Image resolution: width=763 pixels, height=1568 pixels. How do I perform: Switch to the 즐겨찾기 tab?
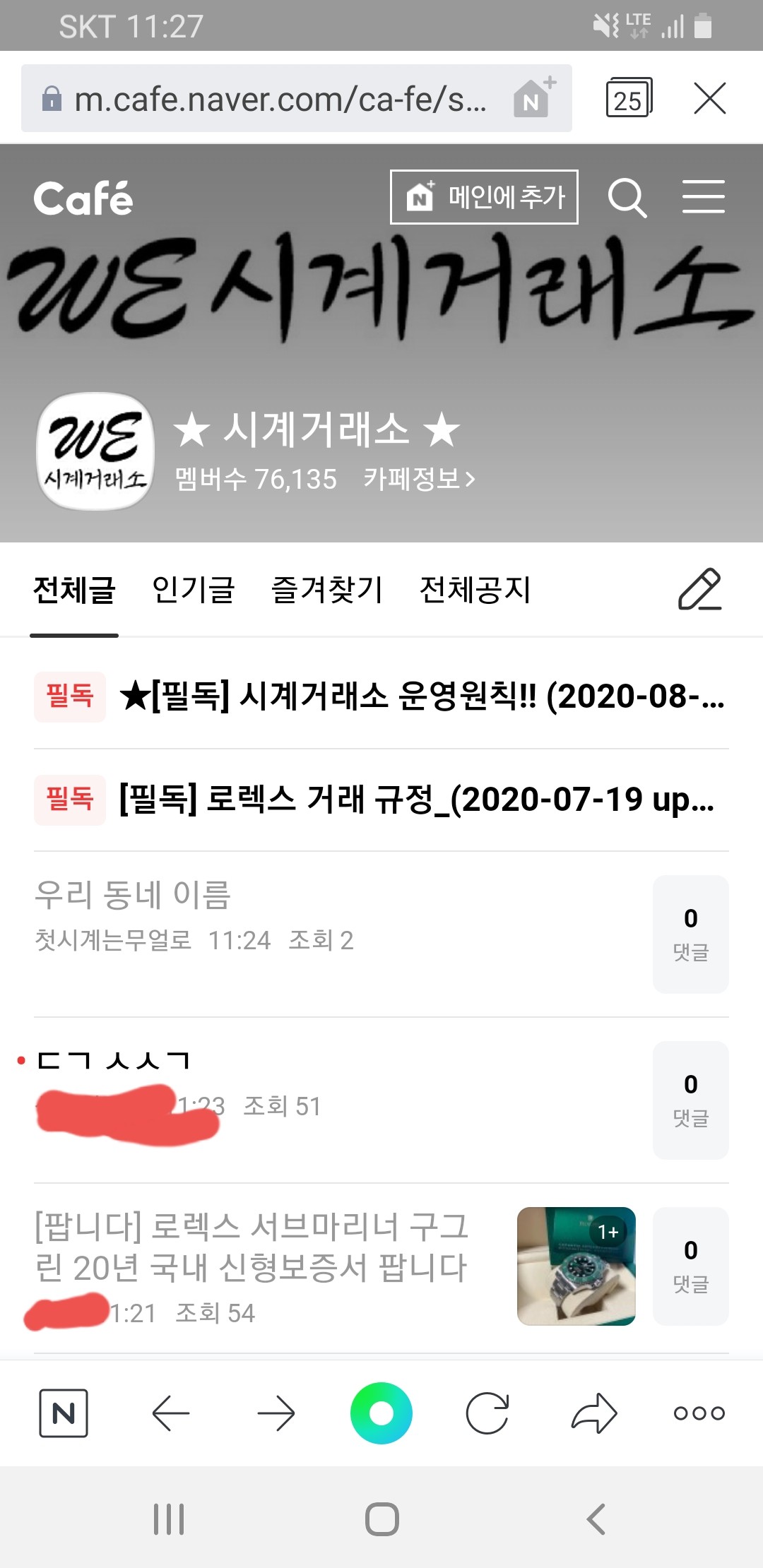click(327, 589)
